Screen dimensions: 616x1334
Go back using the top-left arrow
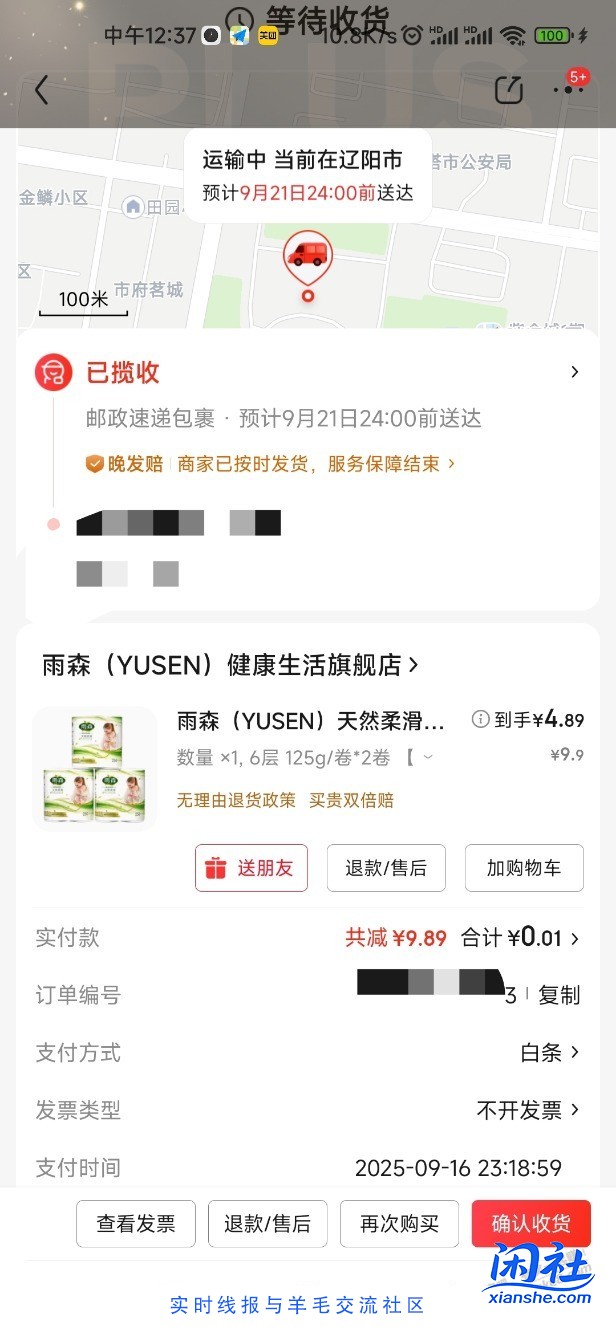(41, 90)
